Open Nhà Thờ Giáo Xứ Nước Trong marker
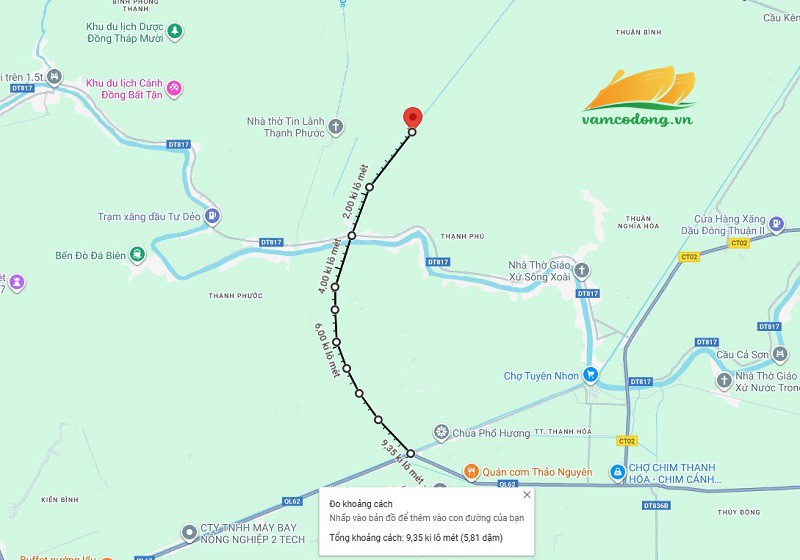The width and height of the screenshot is (800, 560). point(724,380)
